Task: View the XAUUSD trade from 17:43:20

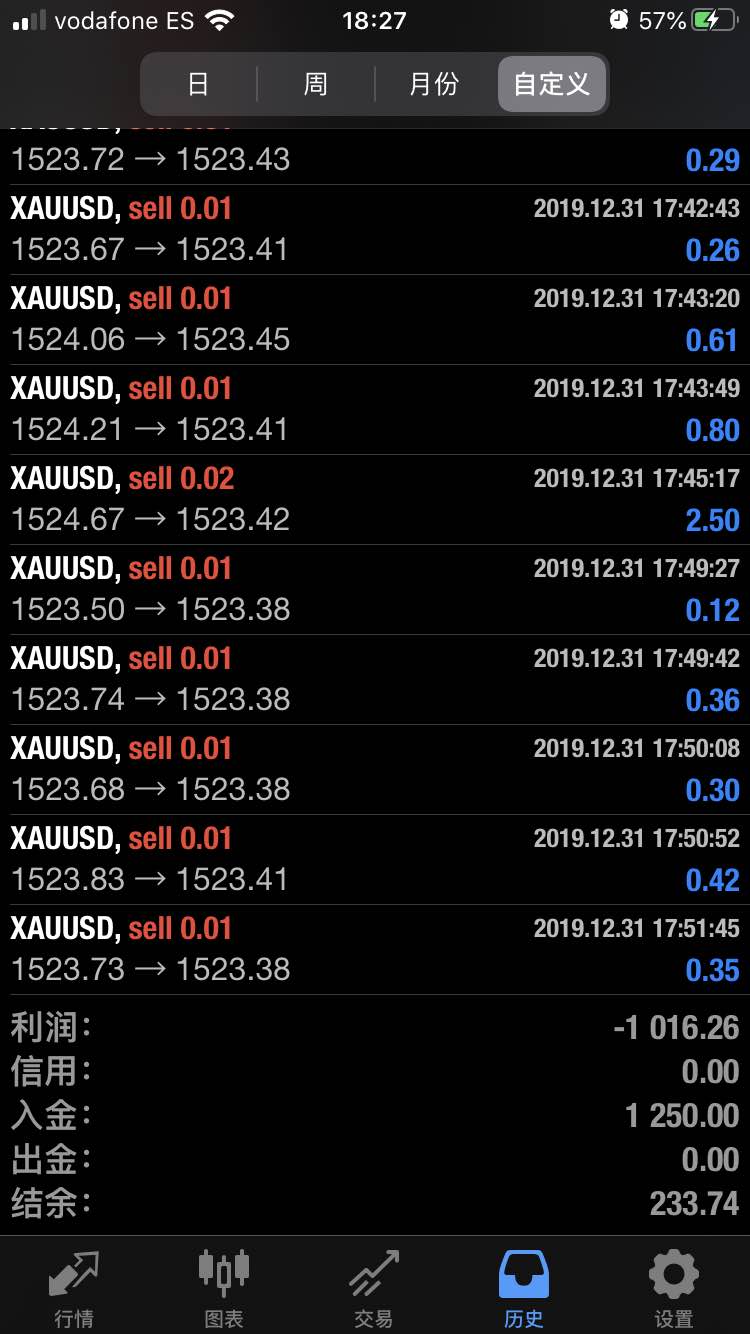Action: click(375, 320)
